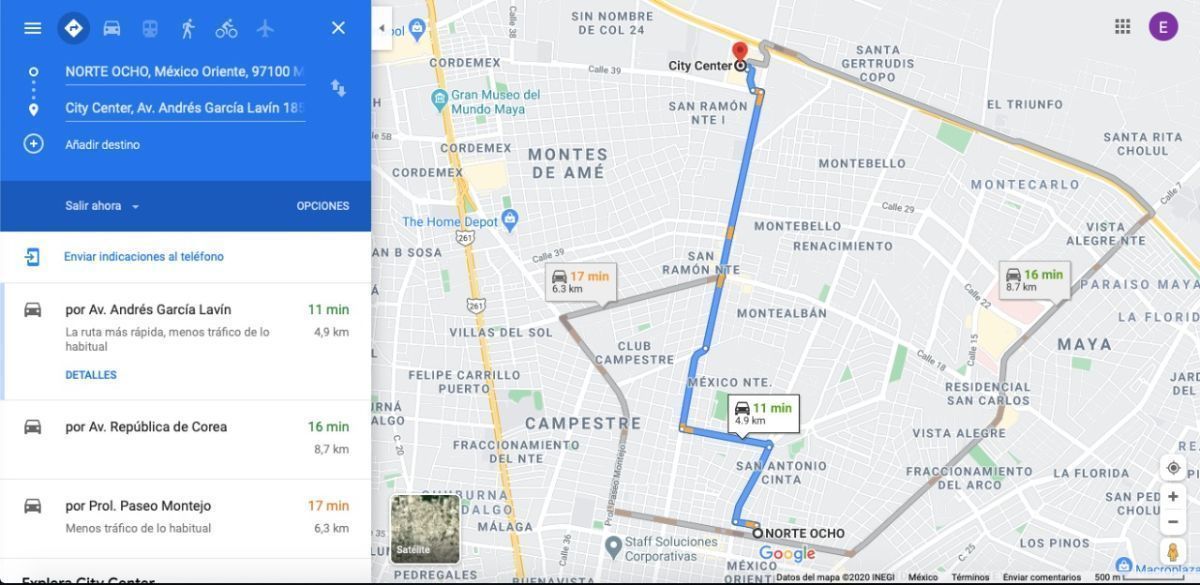The width and height of the screenshot is (1200, 585).
Task: Open route OPCIONES
Action: (322, 206)
